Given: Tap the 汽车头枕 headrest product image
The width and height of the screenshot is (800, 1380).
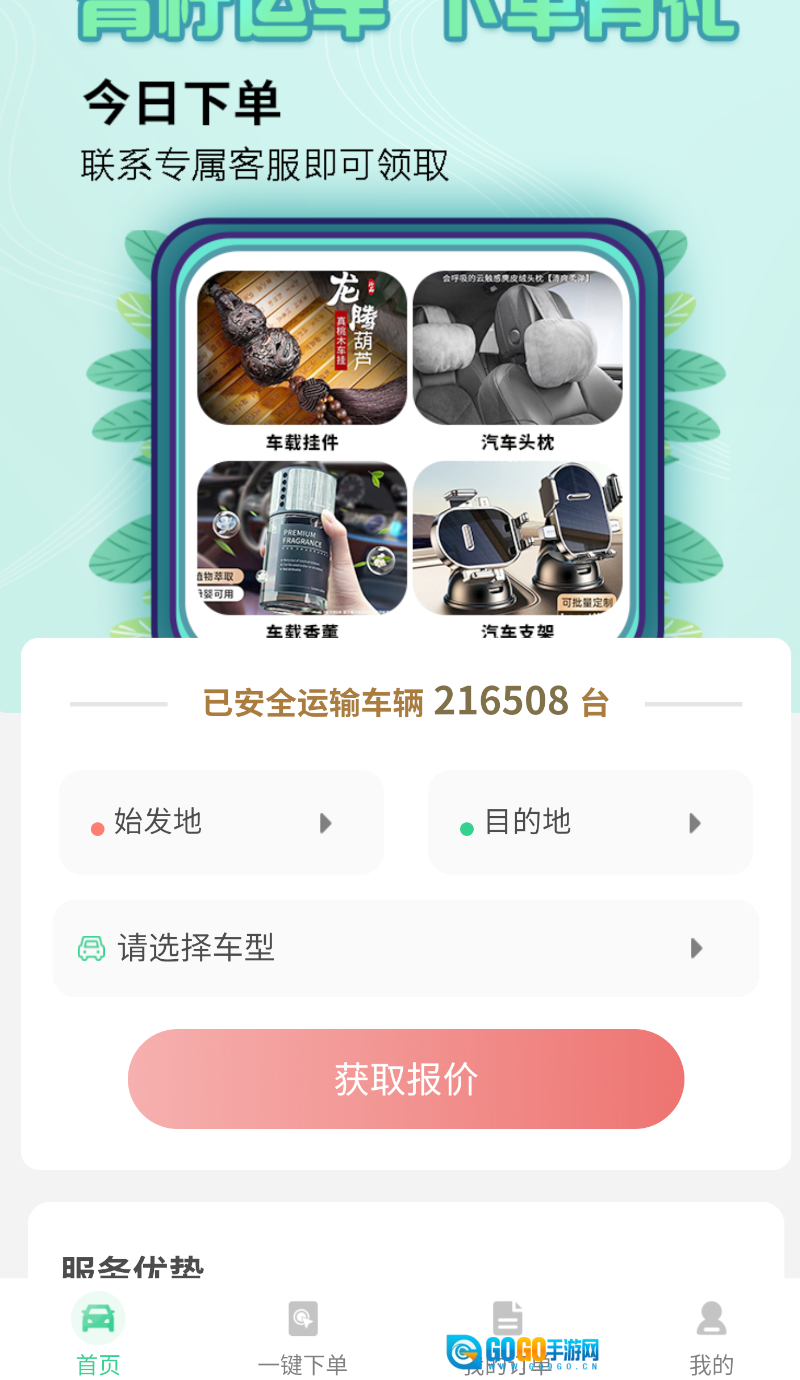Looking at the screenshot, I should tap(518, 346).
